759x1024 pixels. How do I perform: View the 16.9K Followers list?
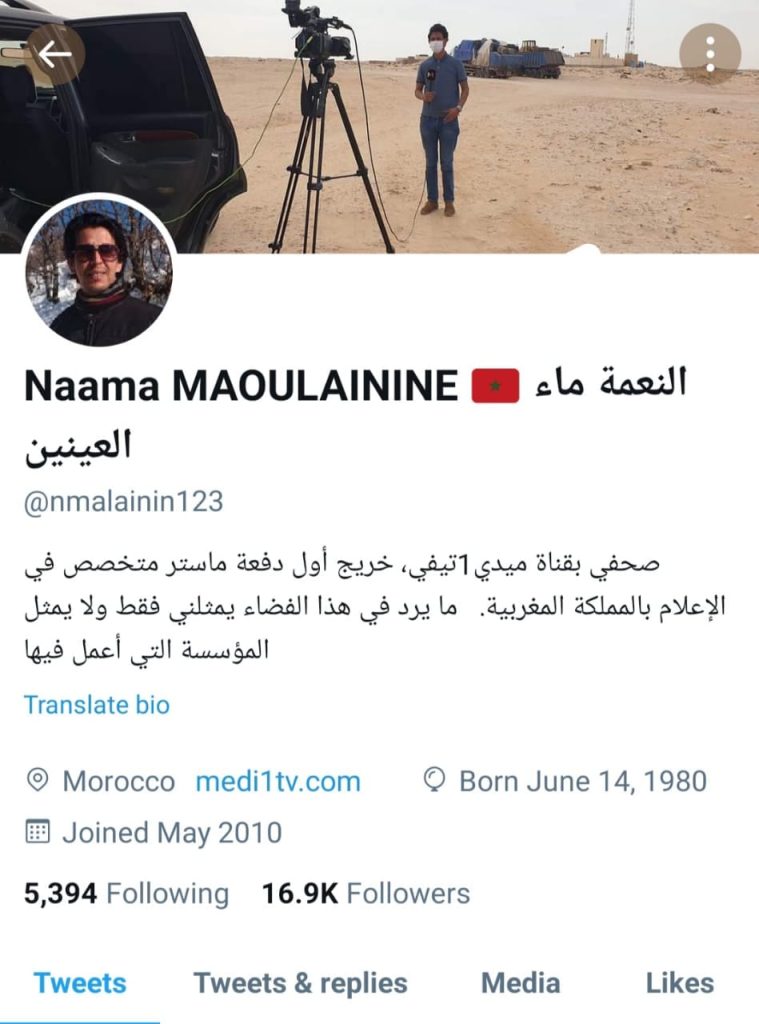pos(366,893)
